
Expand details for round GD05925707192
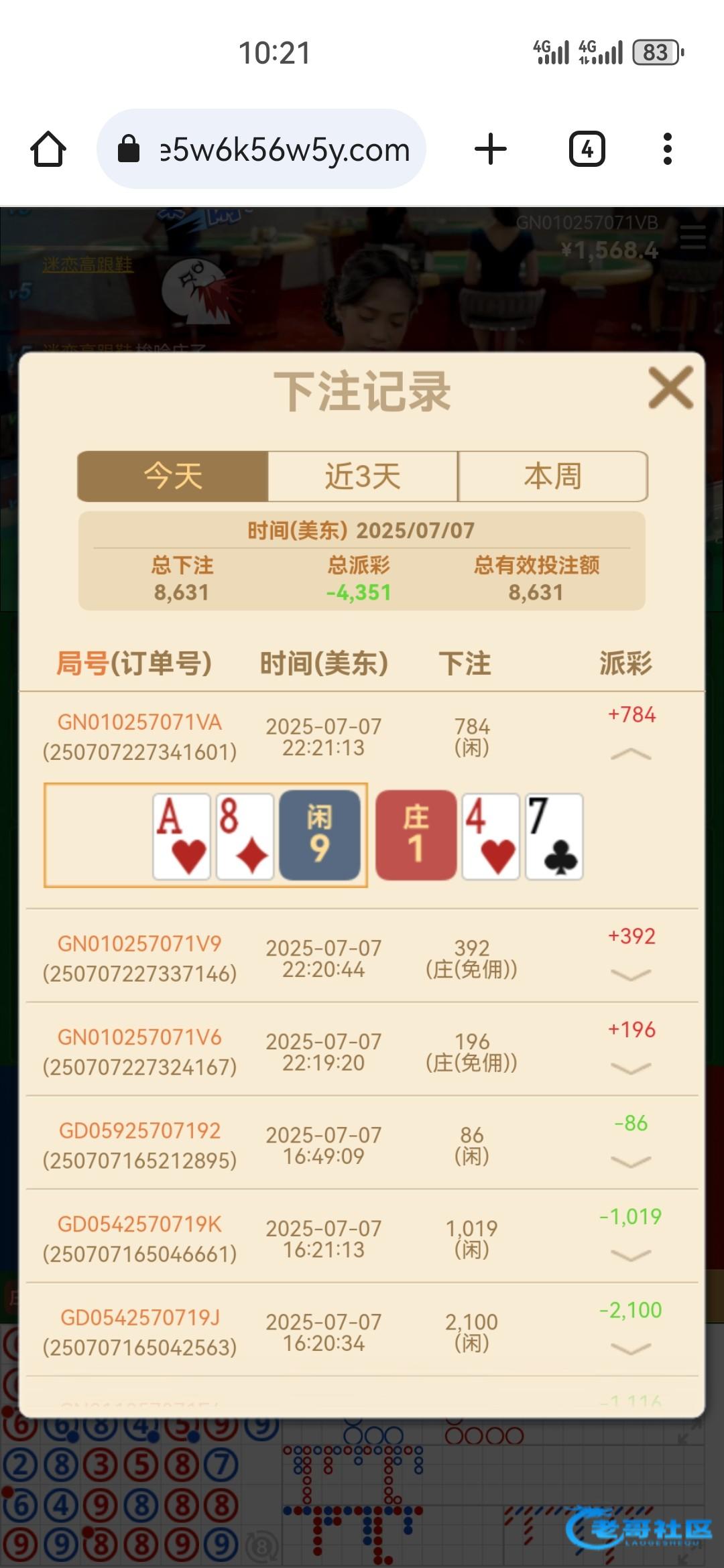tap(631, 1162)
